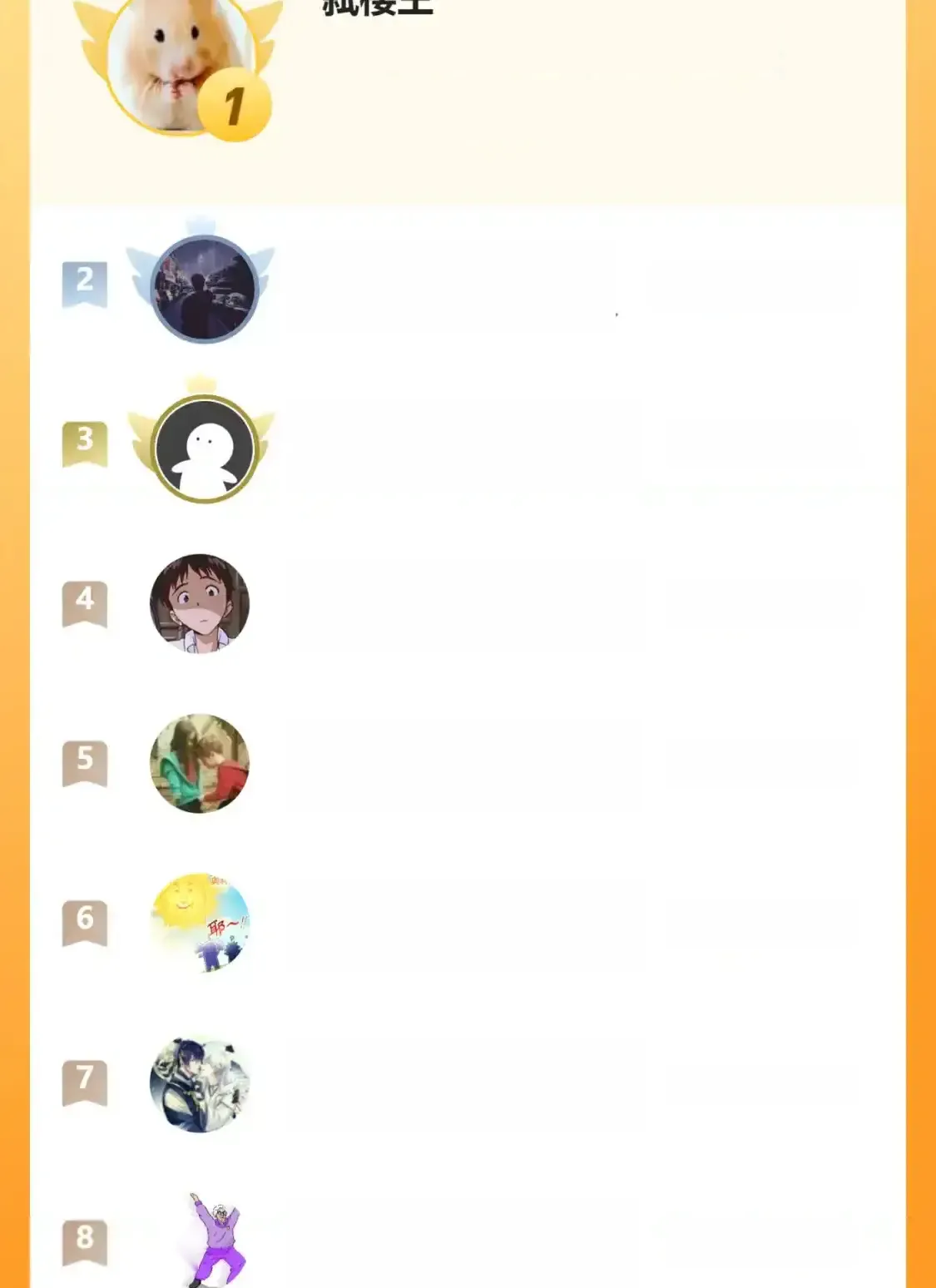Open the rank 5 user with couple avatar
This screenshot has height=1288, width=936.
coord(200,763)
